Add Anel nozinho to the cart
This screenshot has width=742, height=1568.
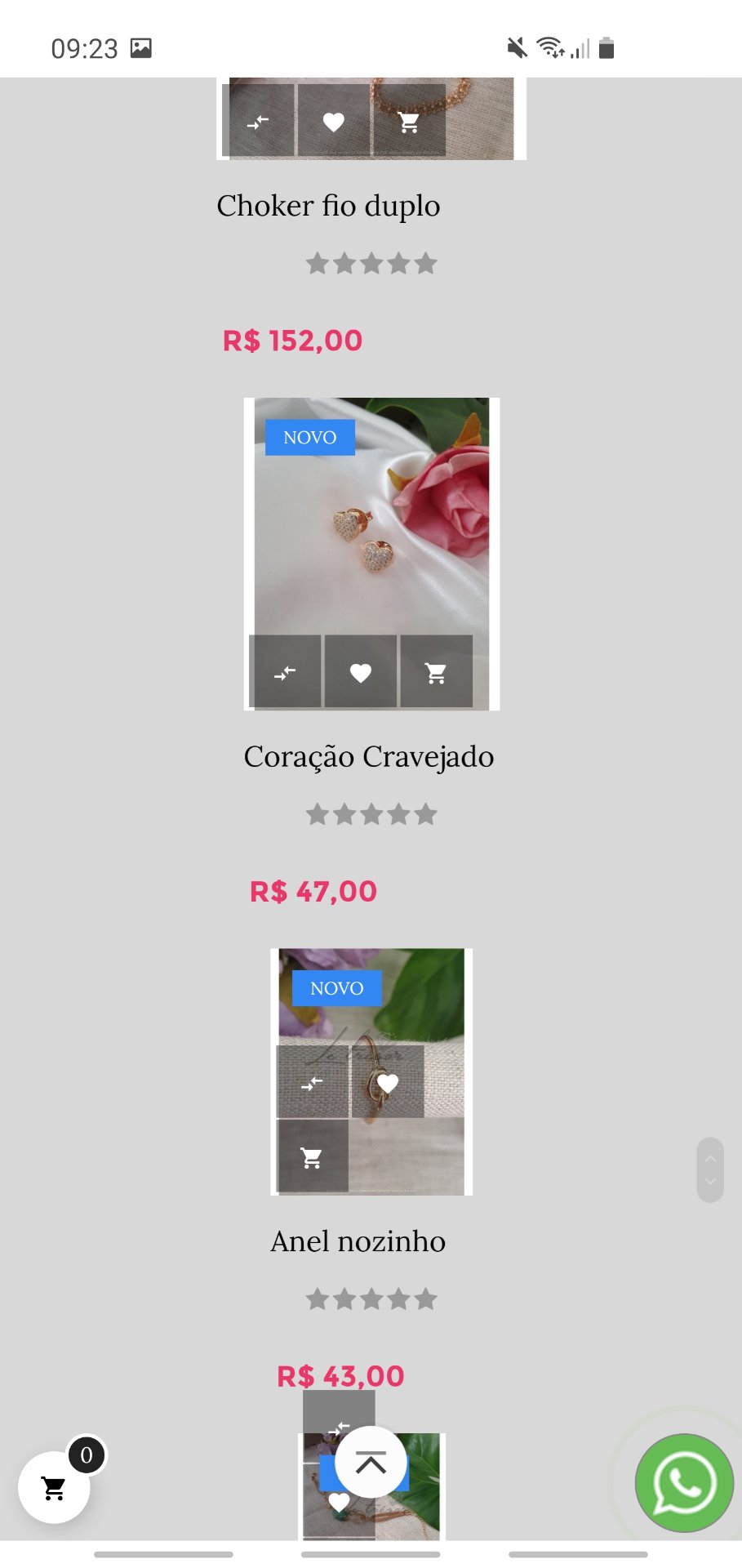312,1156
